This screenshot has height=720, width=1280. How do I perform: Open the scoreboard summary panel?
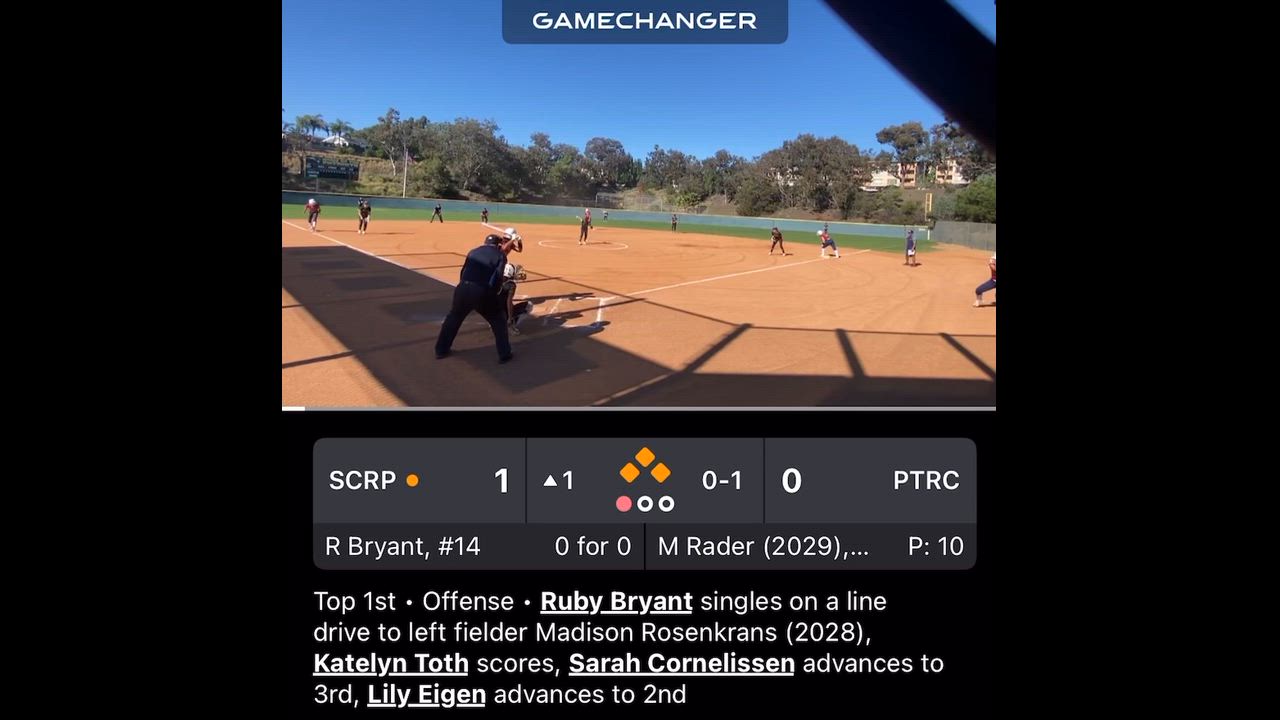644,481
